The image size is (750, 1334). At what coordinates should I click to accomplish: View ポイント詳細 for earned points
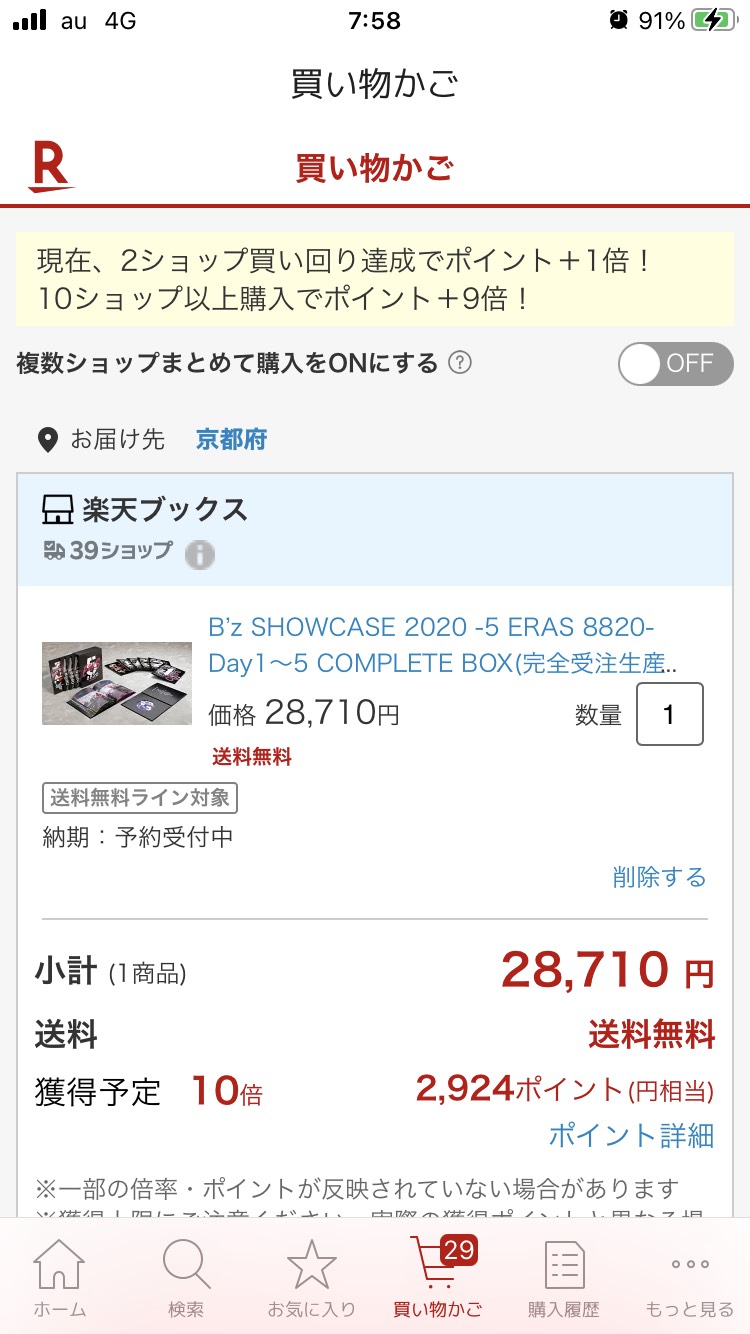631,1135
